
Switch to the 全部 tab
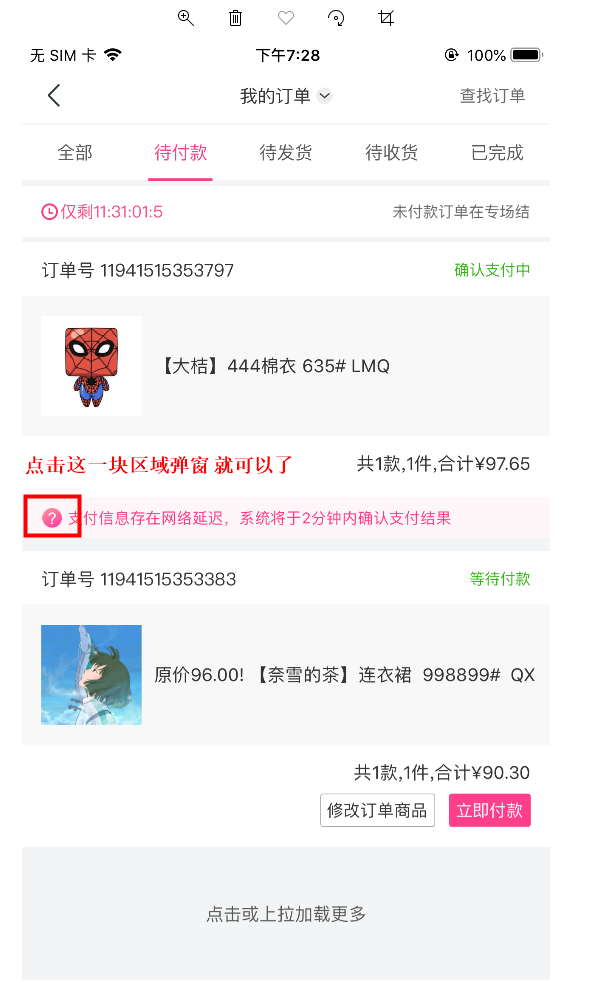pos(75,152)
